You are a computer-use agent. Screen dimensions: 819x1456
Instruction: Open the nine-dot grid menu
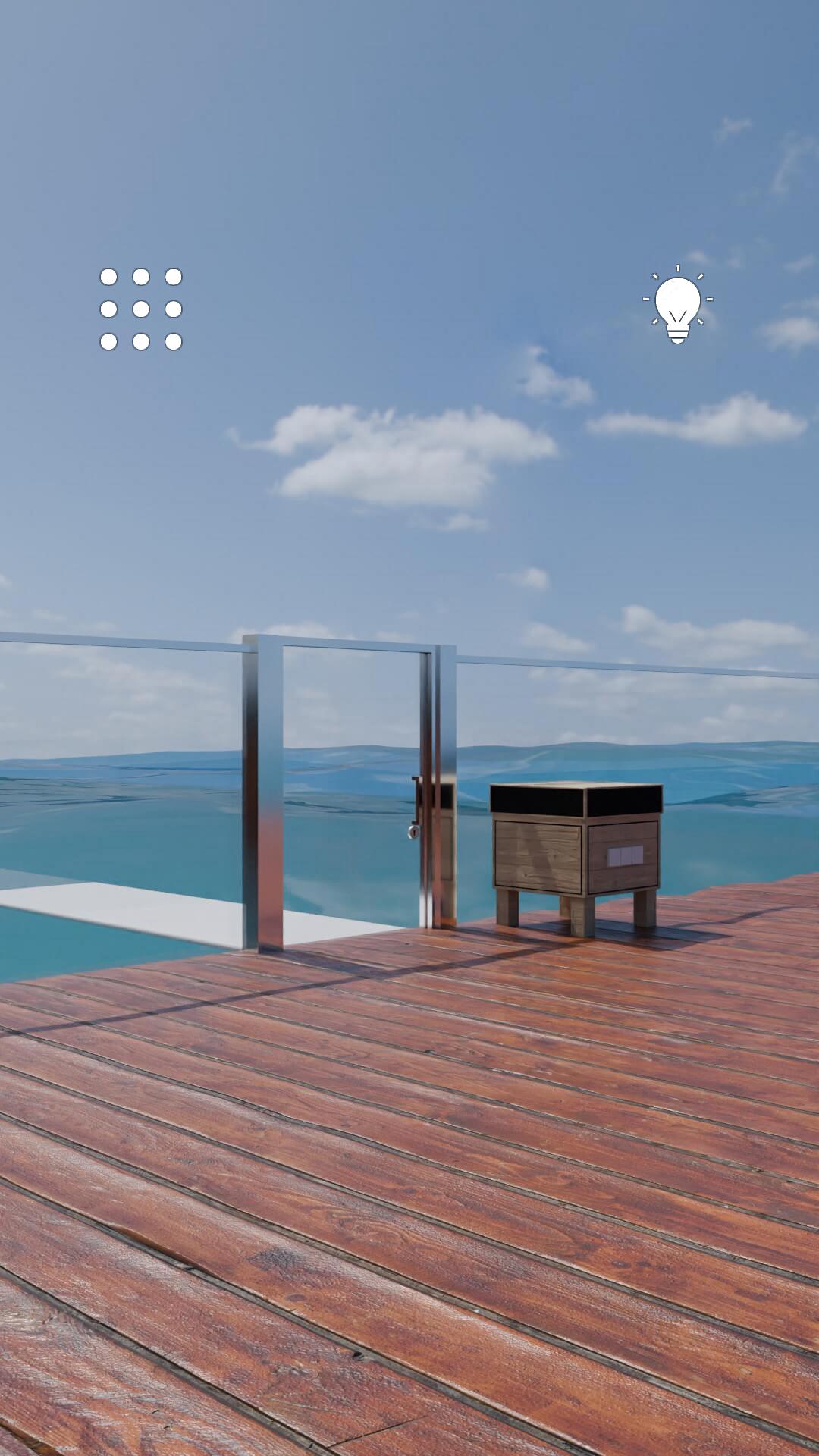141,309
